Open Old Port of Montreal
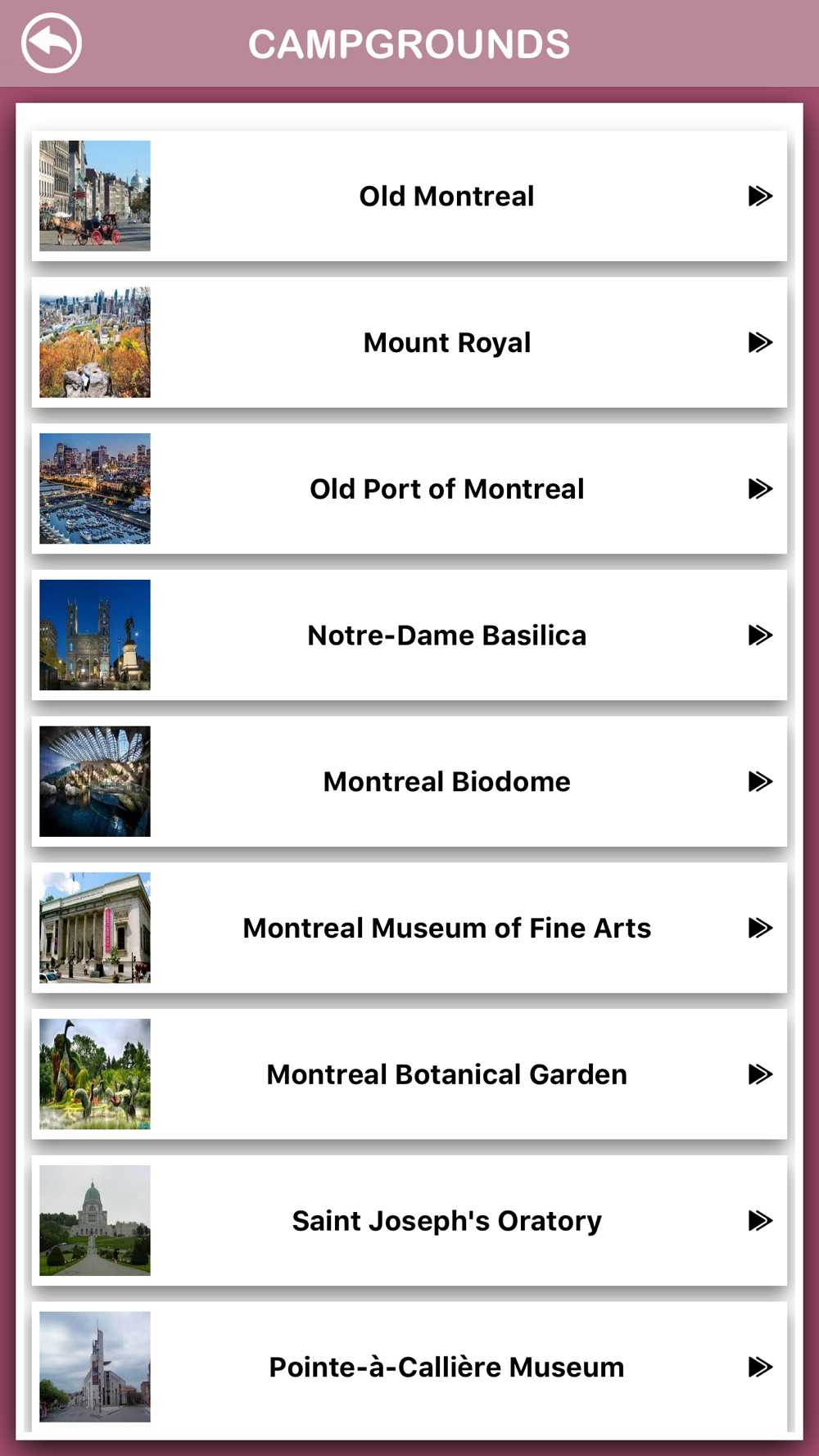Screen dimensions: 819x1456 (x=409, y=489)
